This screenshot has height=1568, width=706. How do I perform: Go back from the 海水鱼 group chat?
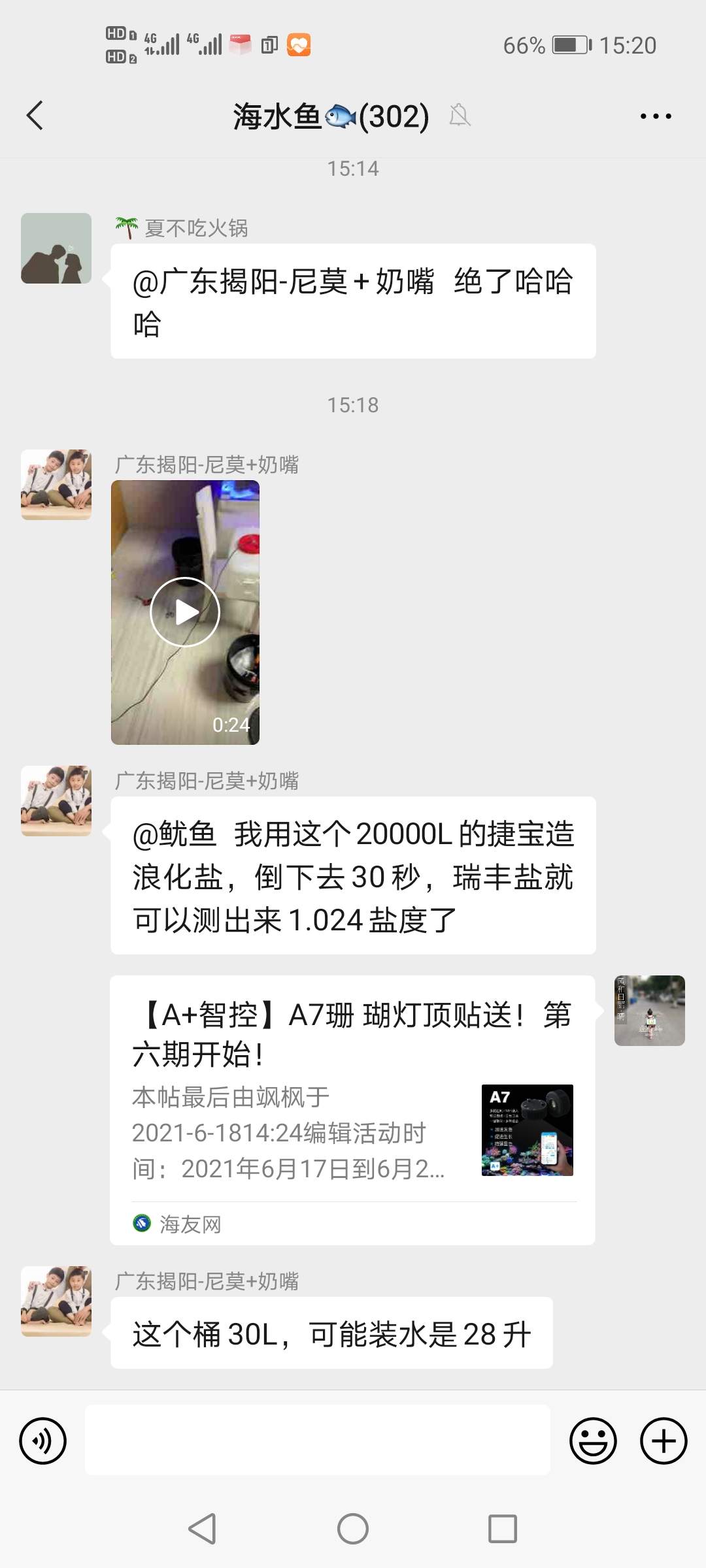[x=35, y=116]
